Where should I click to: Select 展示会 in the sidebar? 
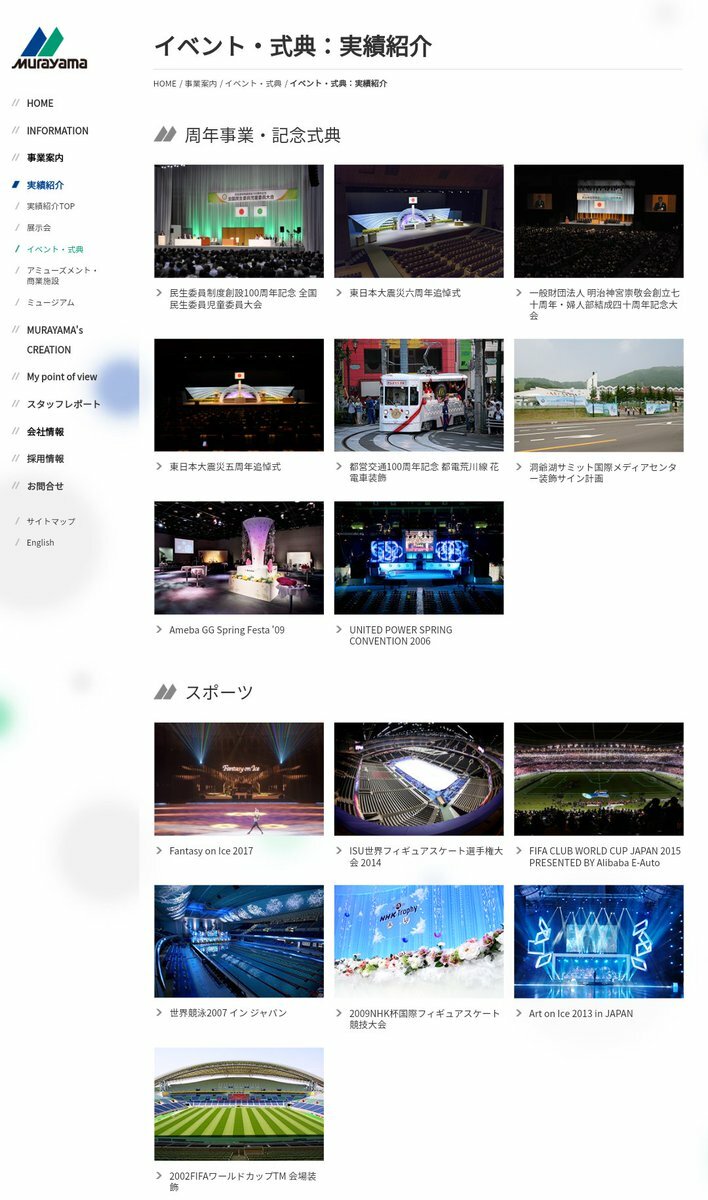pos(38,228)
